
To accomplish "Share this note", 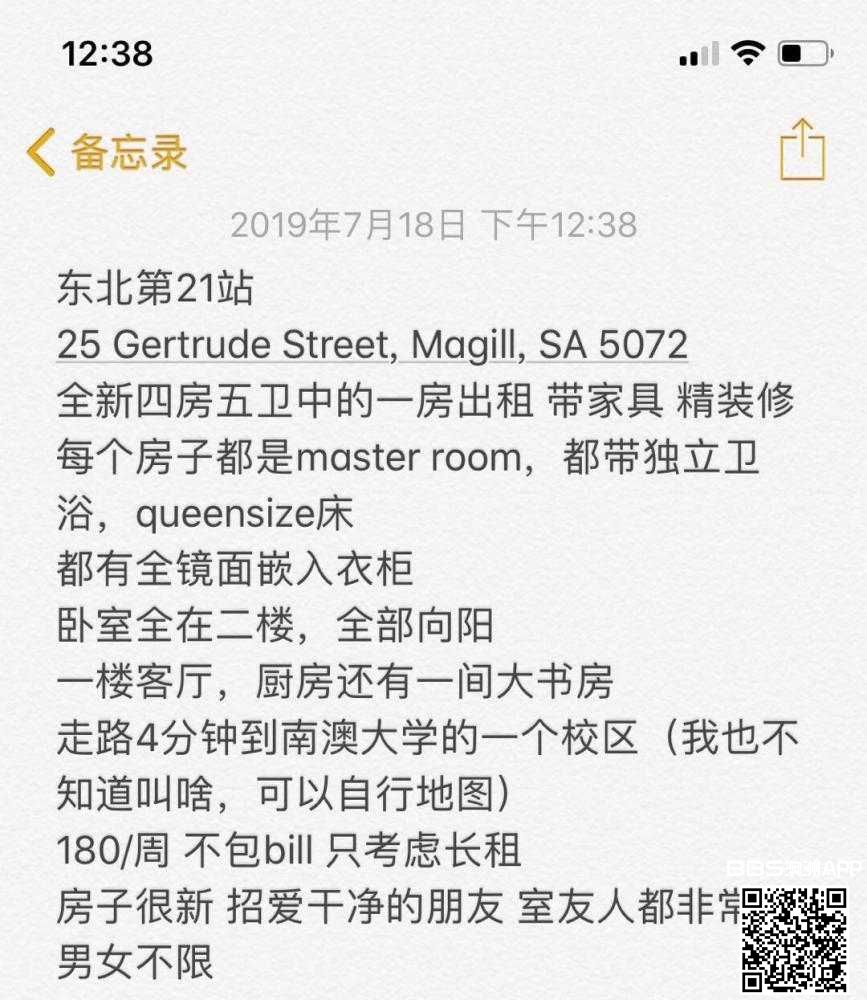I will point(802,151).
